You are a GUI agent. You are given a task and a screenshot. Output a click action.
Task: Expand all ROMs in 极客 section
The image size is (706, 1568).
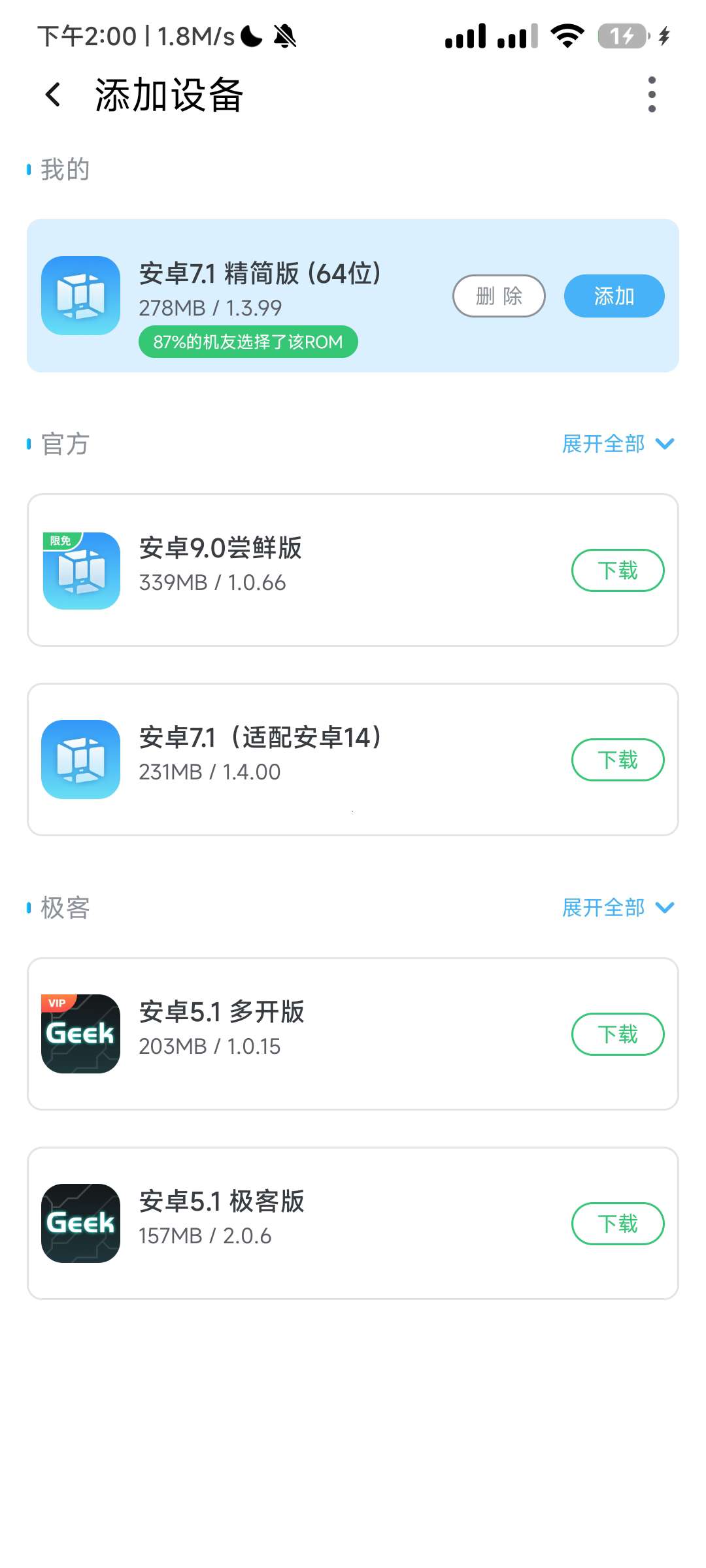tap(617, 907)
